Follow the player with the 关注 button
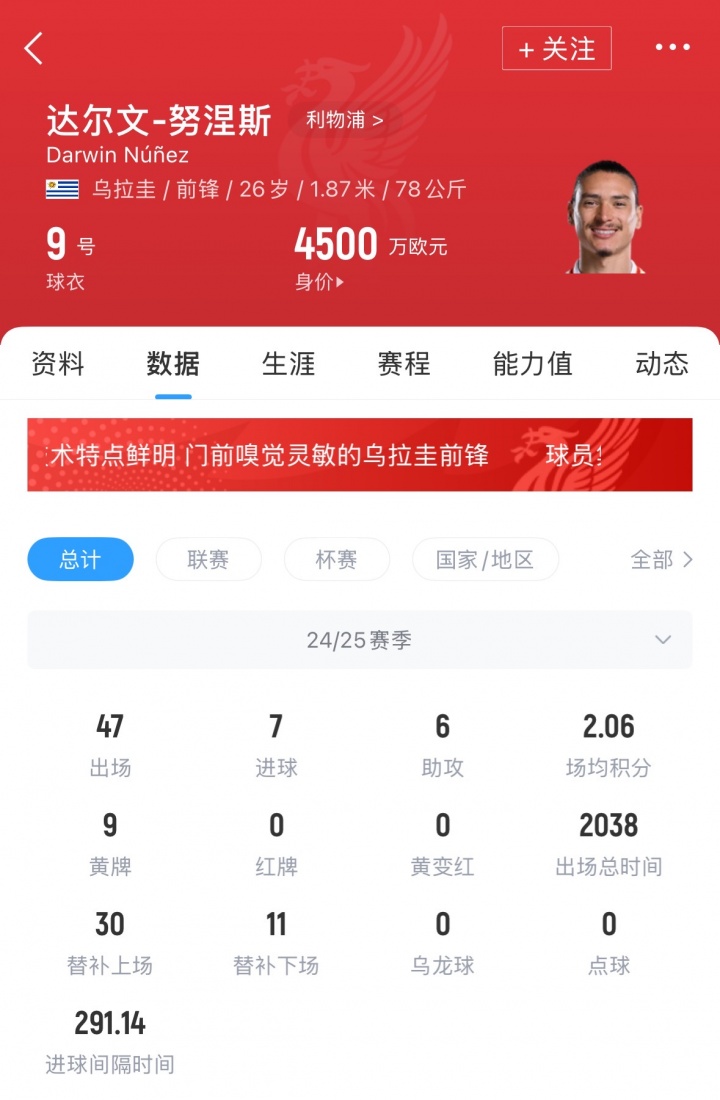 coord(556,48)
